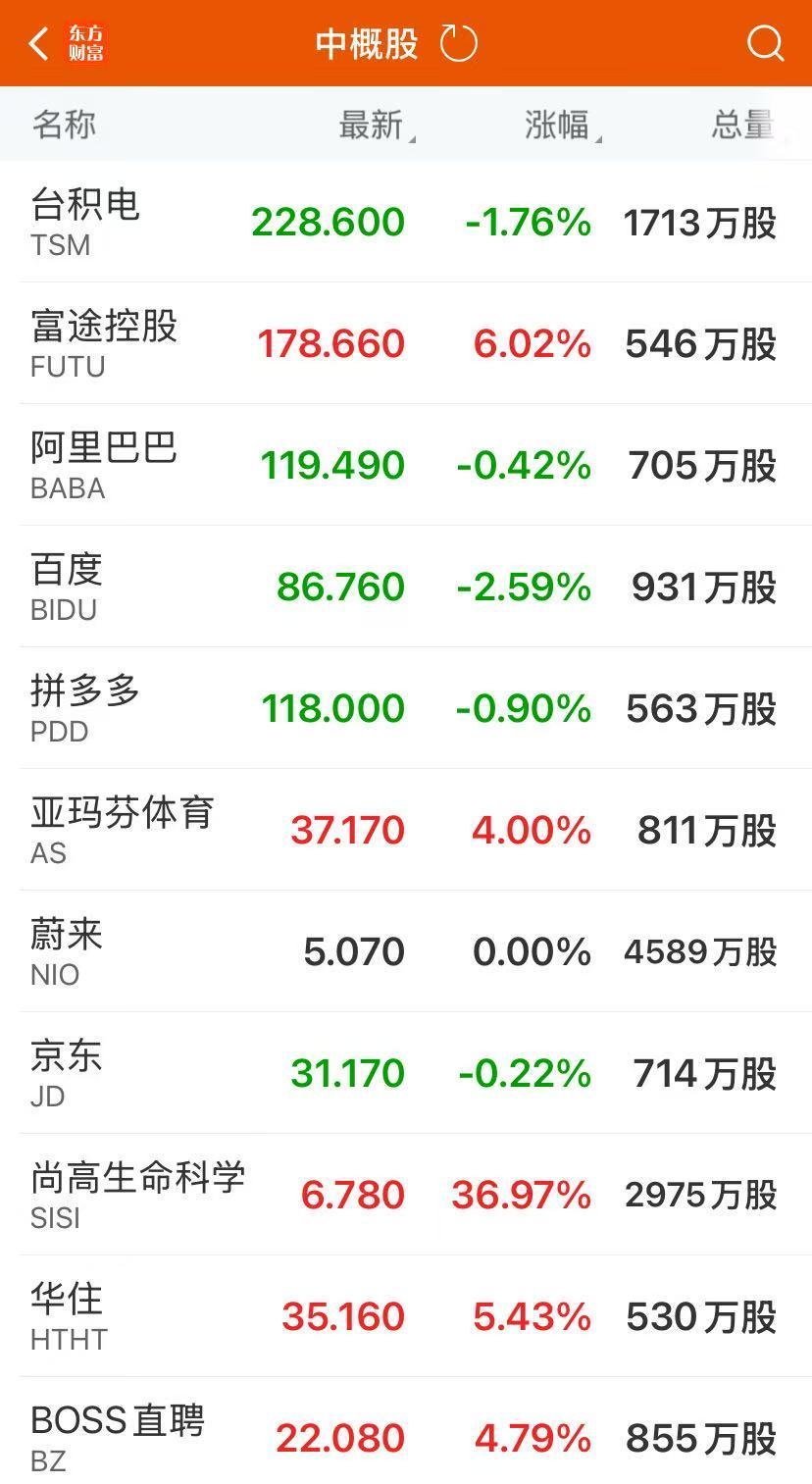Refresh the 中概股 list
812x1484 pixels.
[x=458, y=44]
